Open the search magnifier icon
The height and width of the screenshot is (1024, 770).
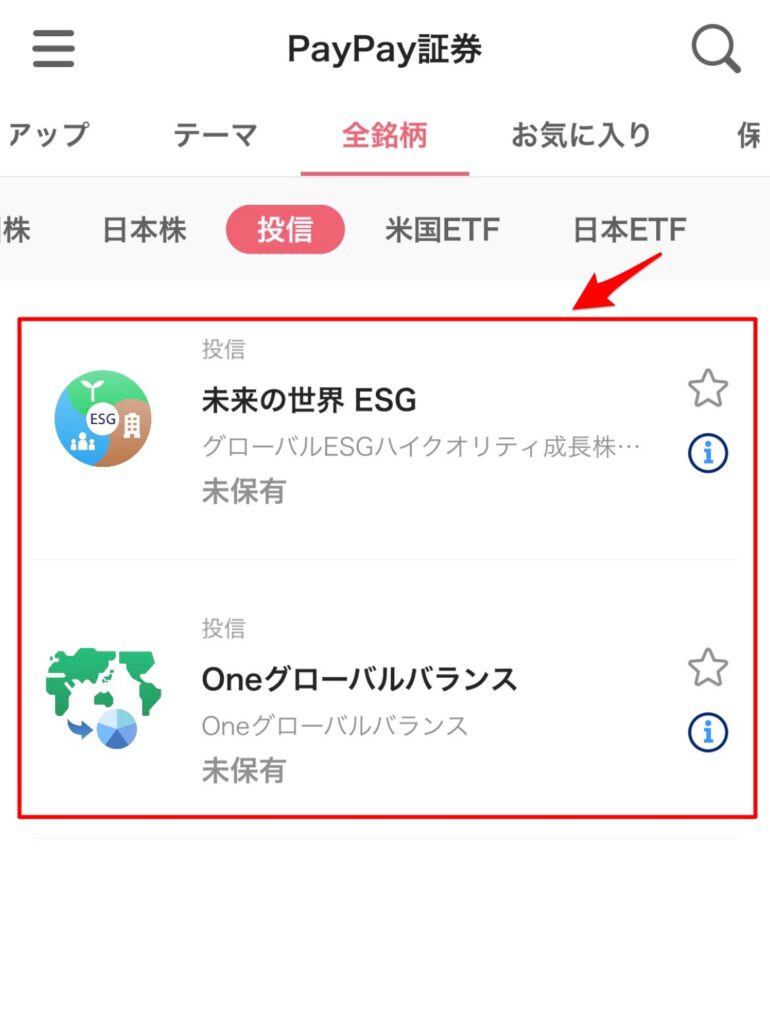click(716, 48)
